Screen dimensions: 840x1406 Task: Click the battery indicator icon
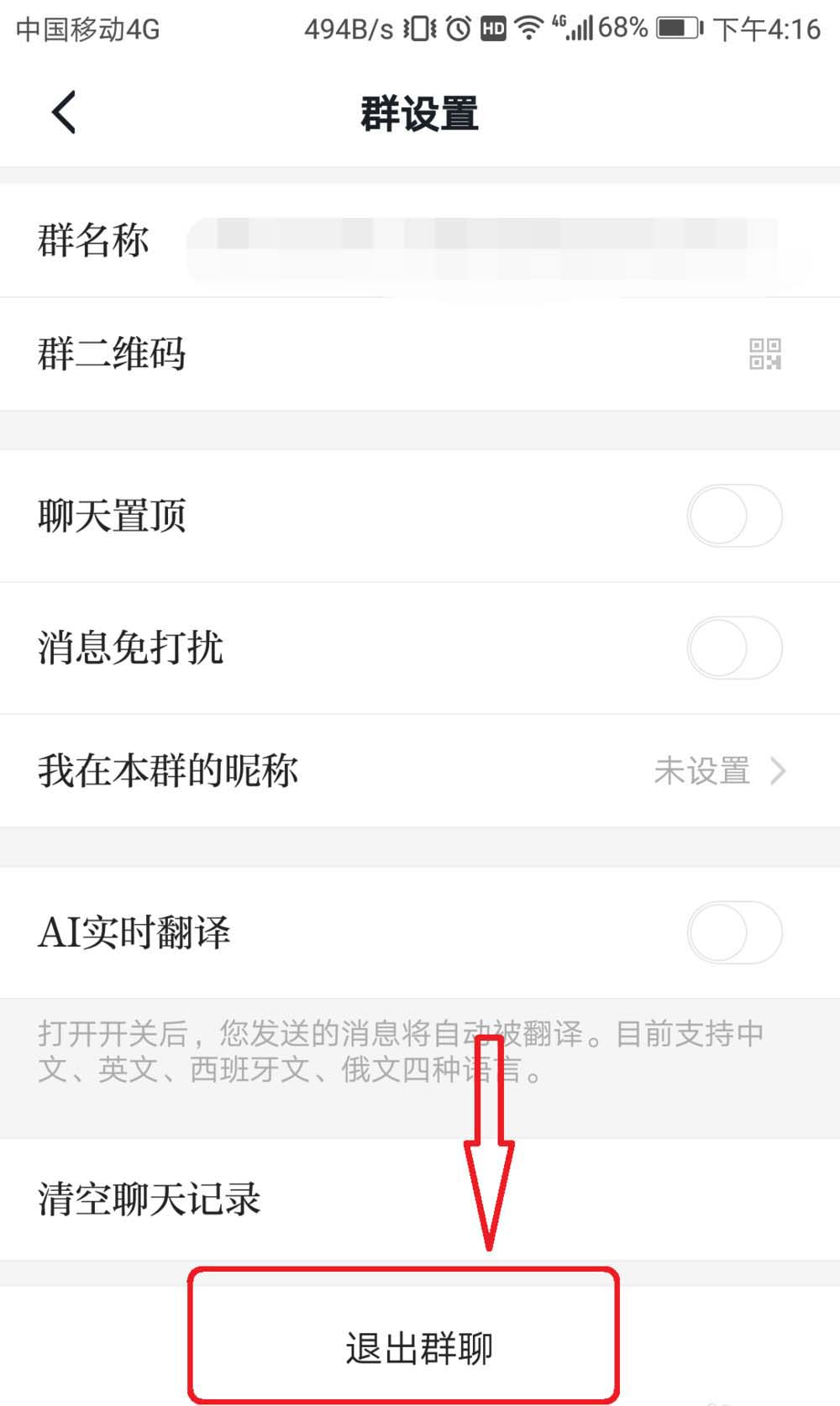[x=677, y=29]
